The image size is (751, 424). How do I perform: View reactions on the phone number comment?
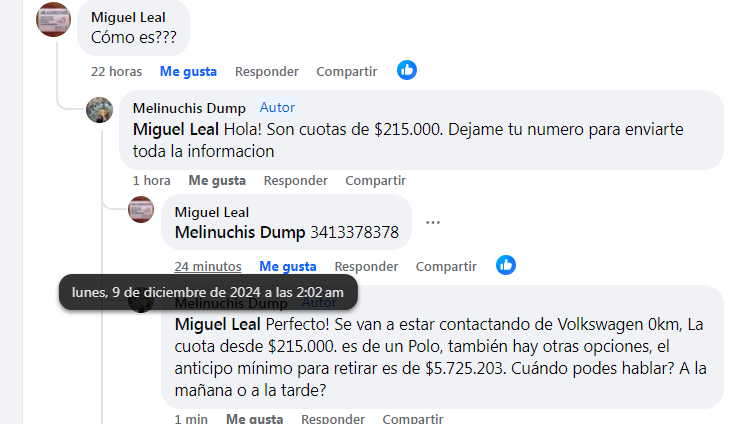pyautogui.click(x=507, y=265)
